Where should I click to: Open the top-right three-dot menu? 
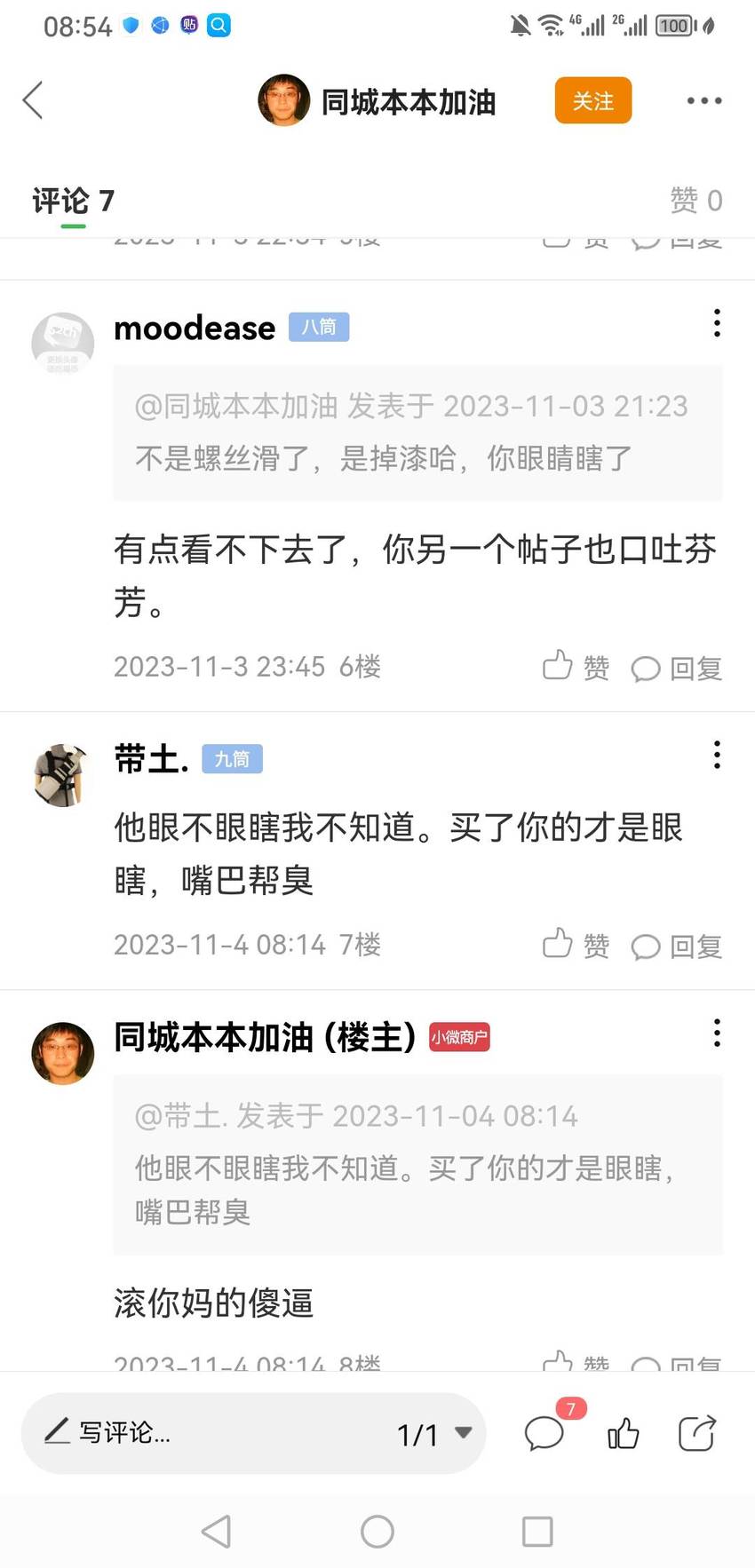704,100
